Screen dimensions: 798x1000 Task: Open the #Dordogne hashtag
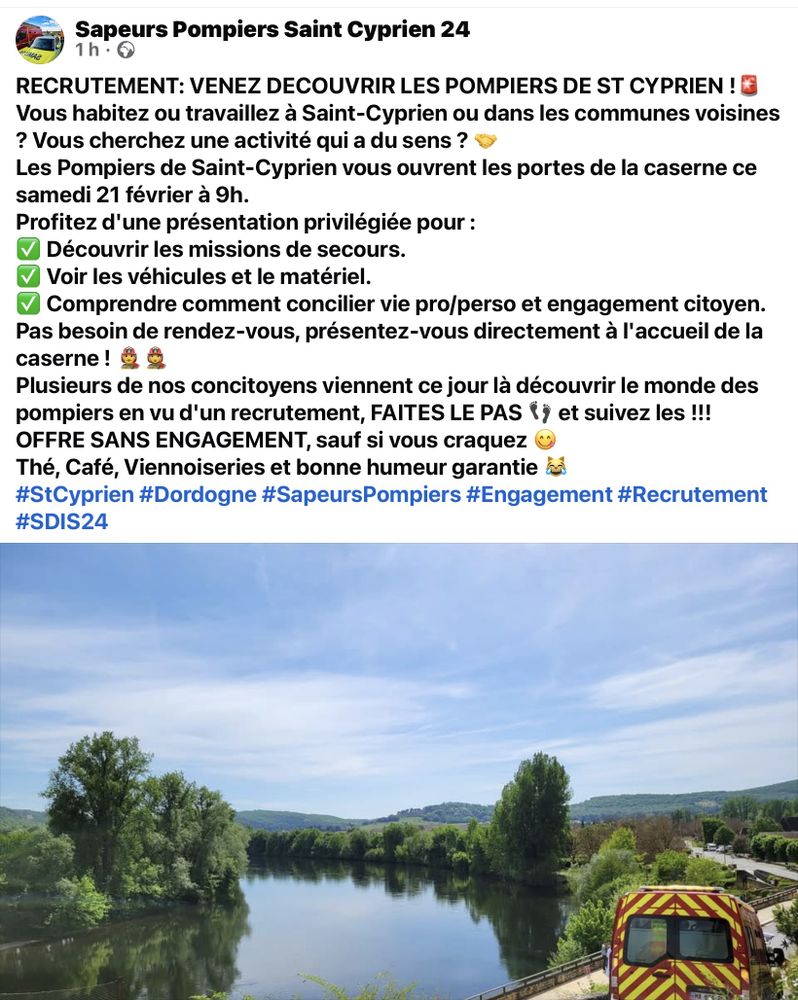click(198, 494)
